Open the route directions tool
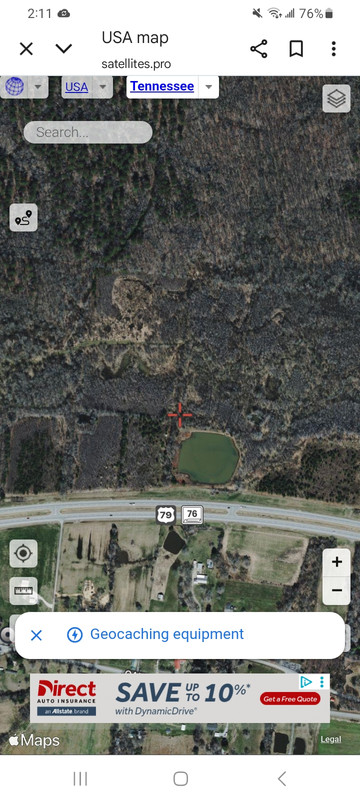 point(23,218)
